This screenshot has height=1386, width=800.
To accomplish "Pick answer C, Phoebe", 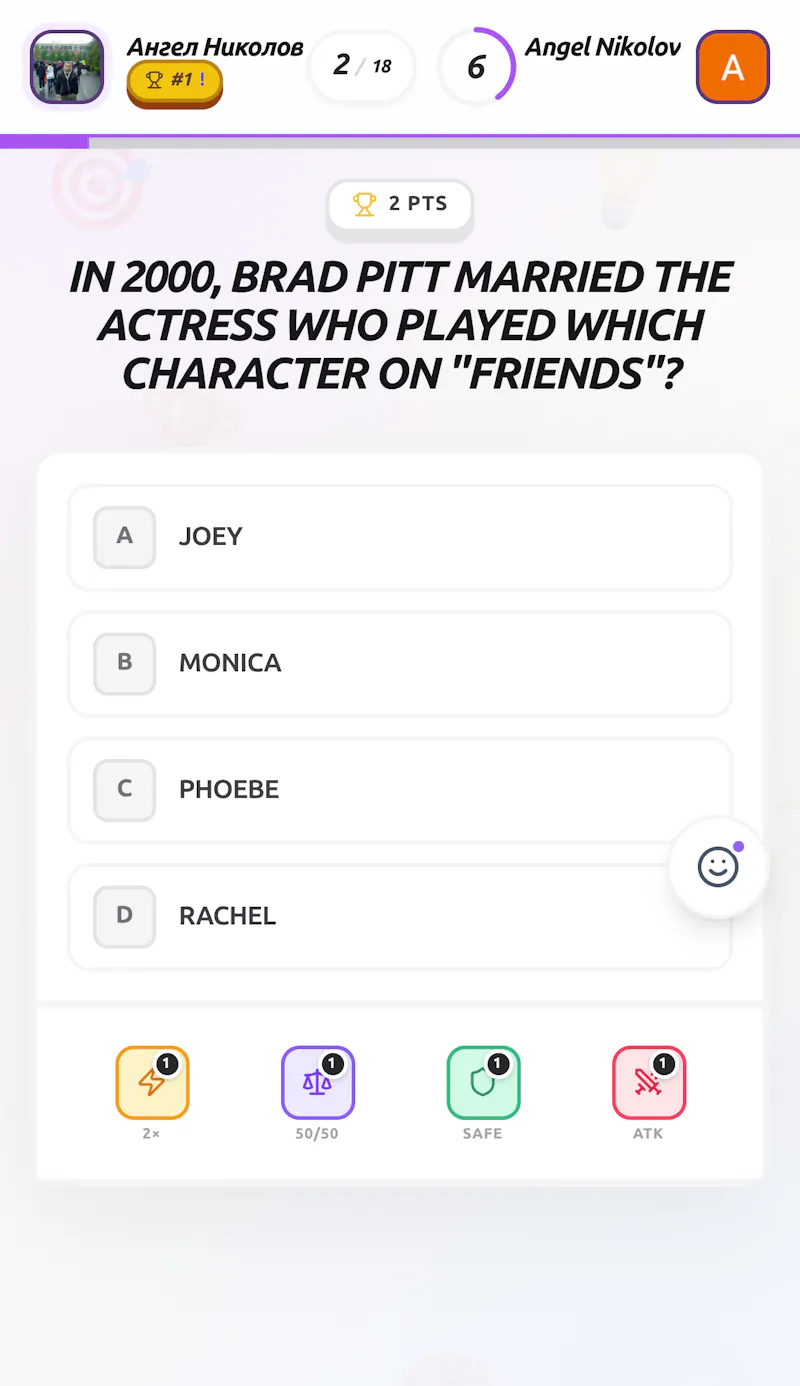I will tap(400, 790).
